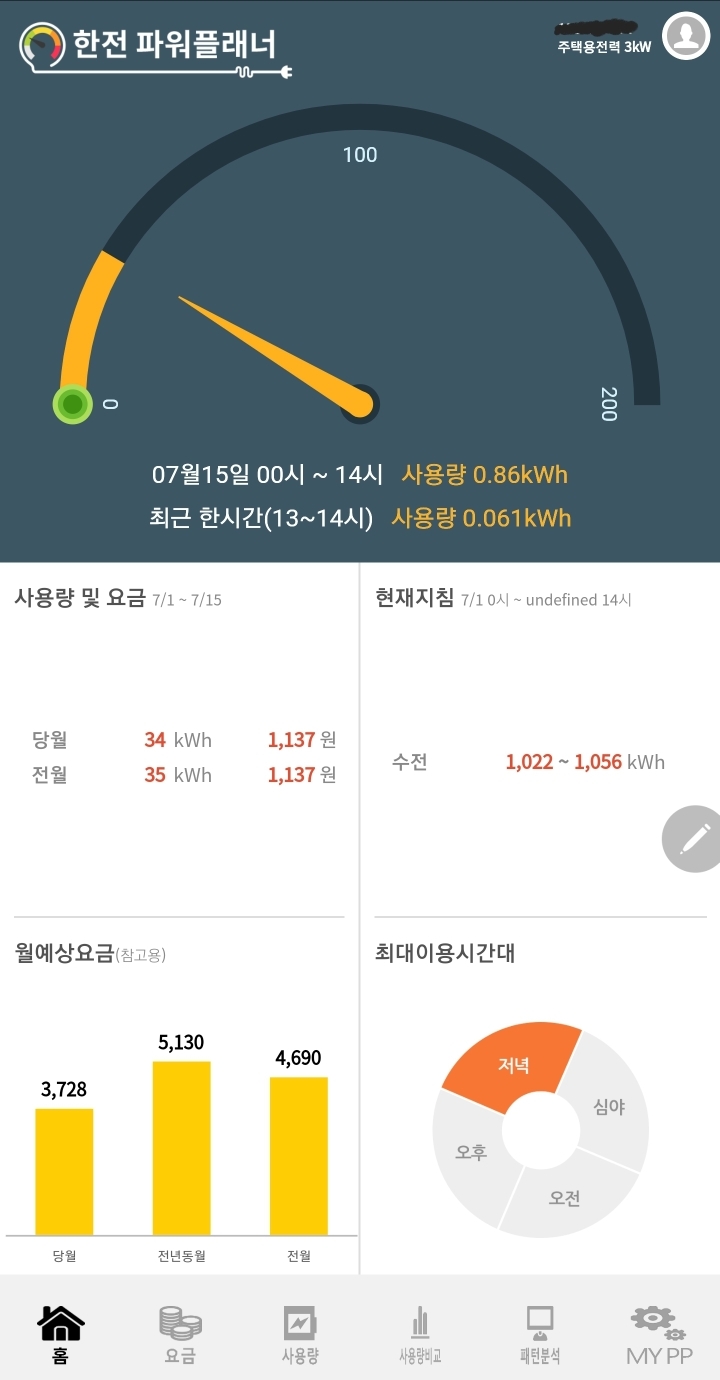Screen dimensions: 720x1380
Task: Open the profile avatar icon
Action: click(x=686, y=36)
